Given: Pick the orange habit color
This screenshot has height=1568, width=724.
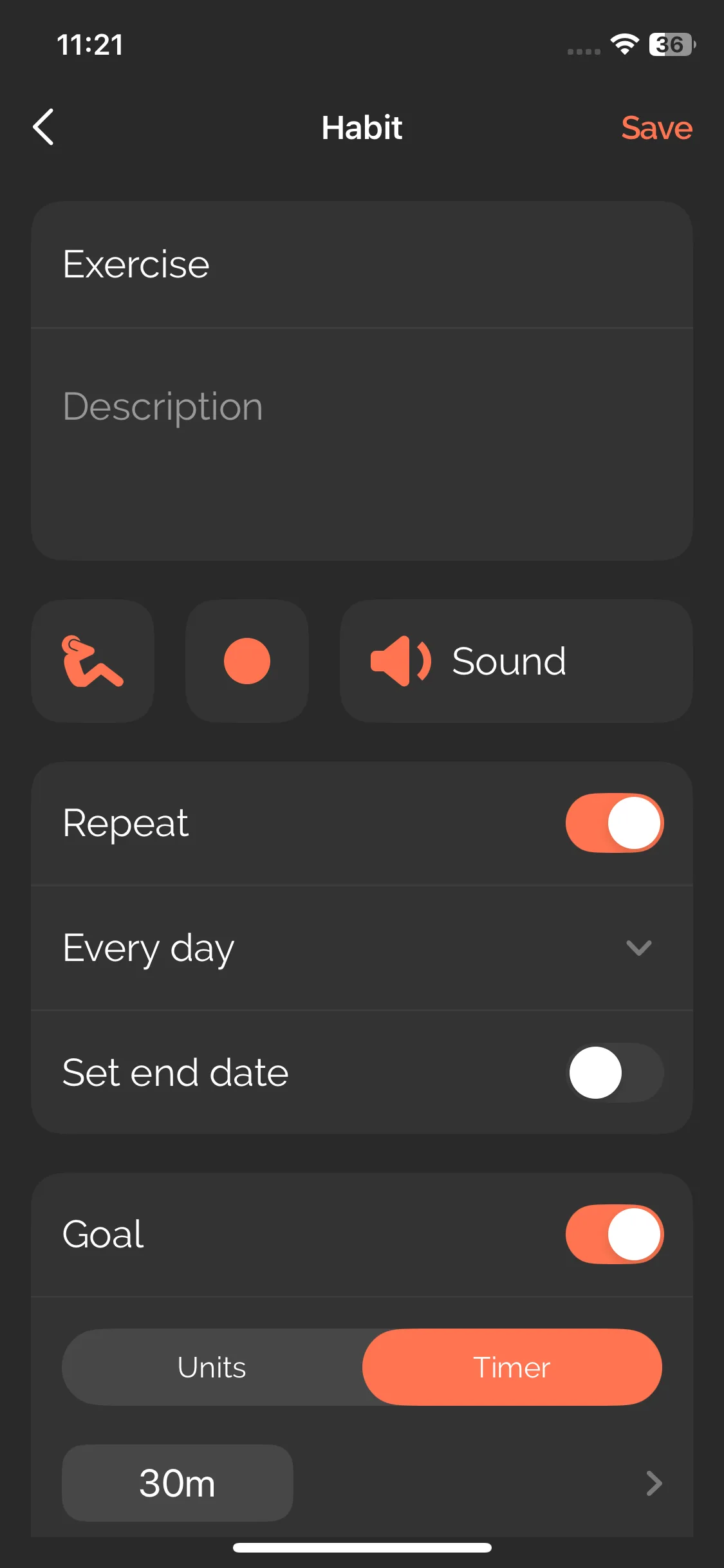Looking at the screenshot, I should [247, 661].
